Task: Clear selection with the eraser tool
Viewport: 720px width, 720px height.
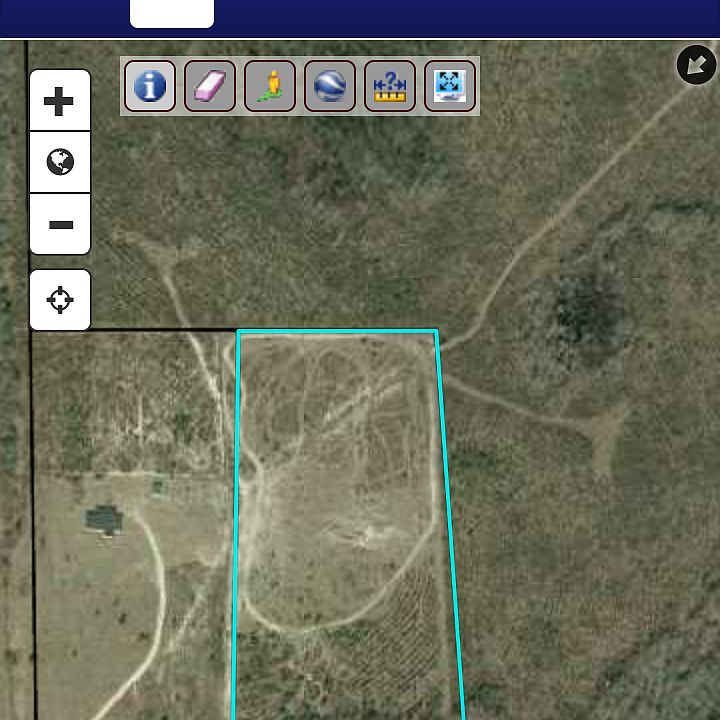Action: [x=210, y=86]
